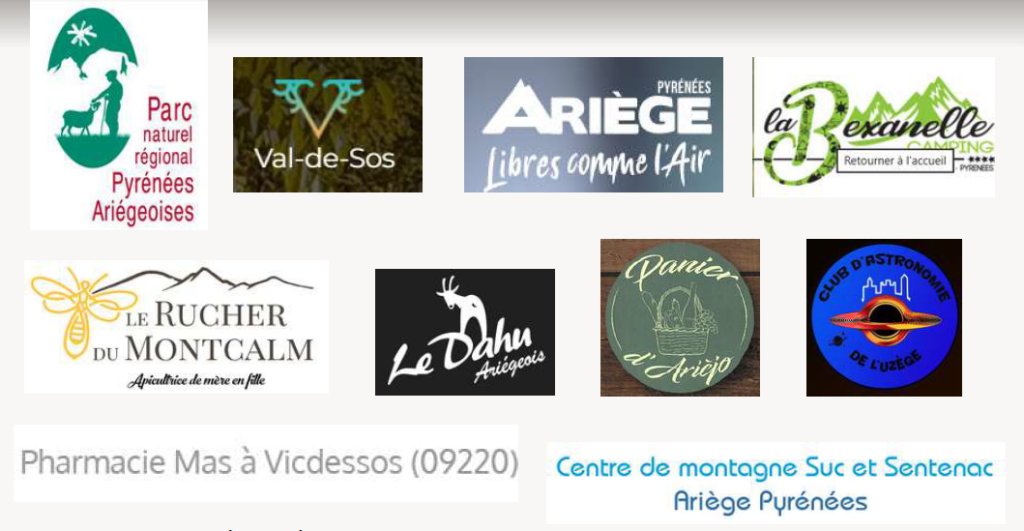Screen dimensions: 1024x531
Task: Visit Centre de montagne Suc et Sentenac
Action: tap(775, 483)
